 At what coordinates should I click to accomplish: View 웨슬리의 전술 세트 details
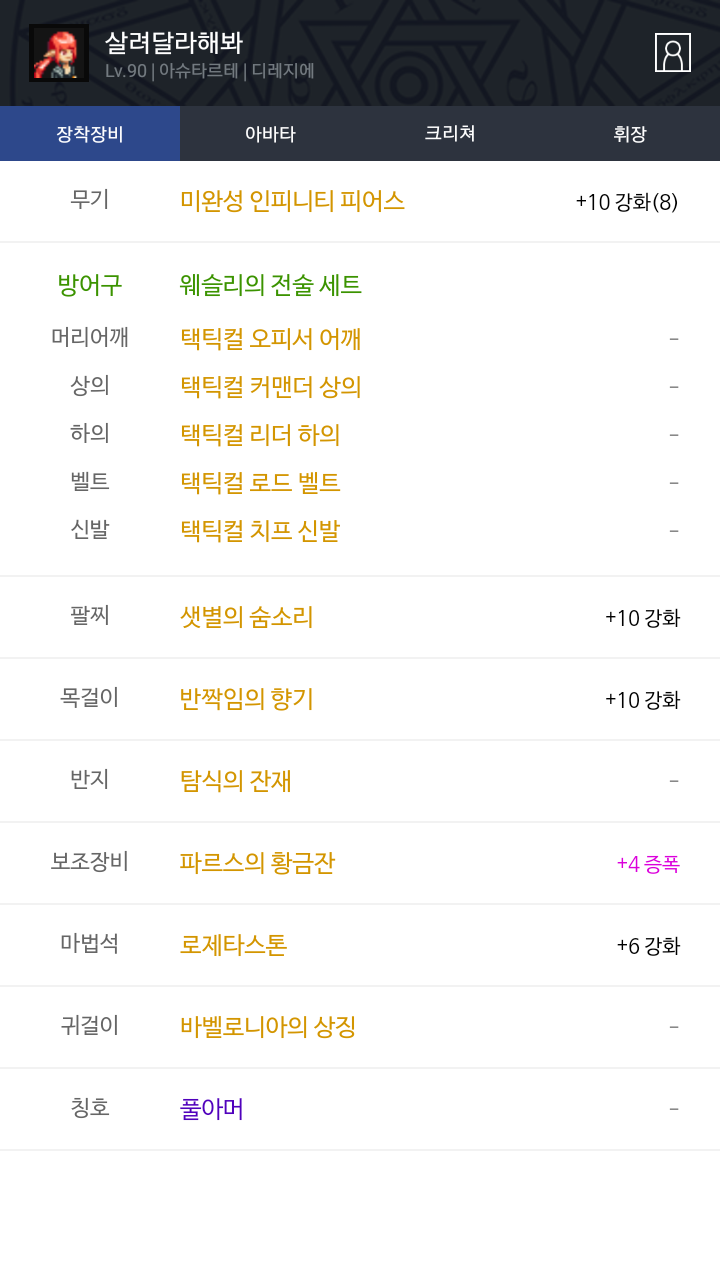(271, 285)
